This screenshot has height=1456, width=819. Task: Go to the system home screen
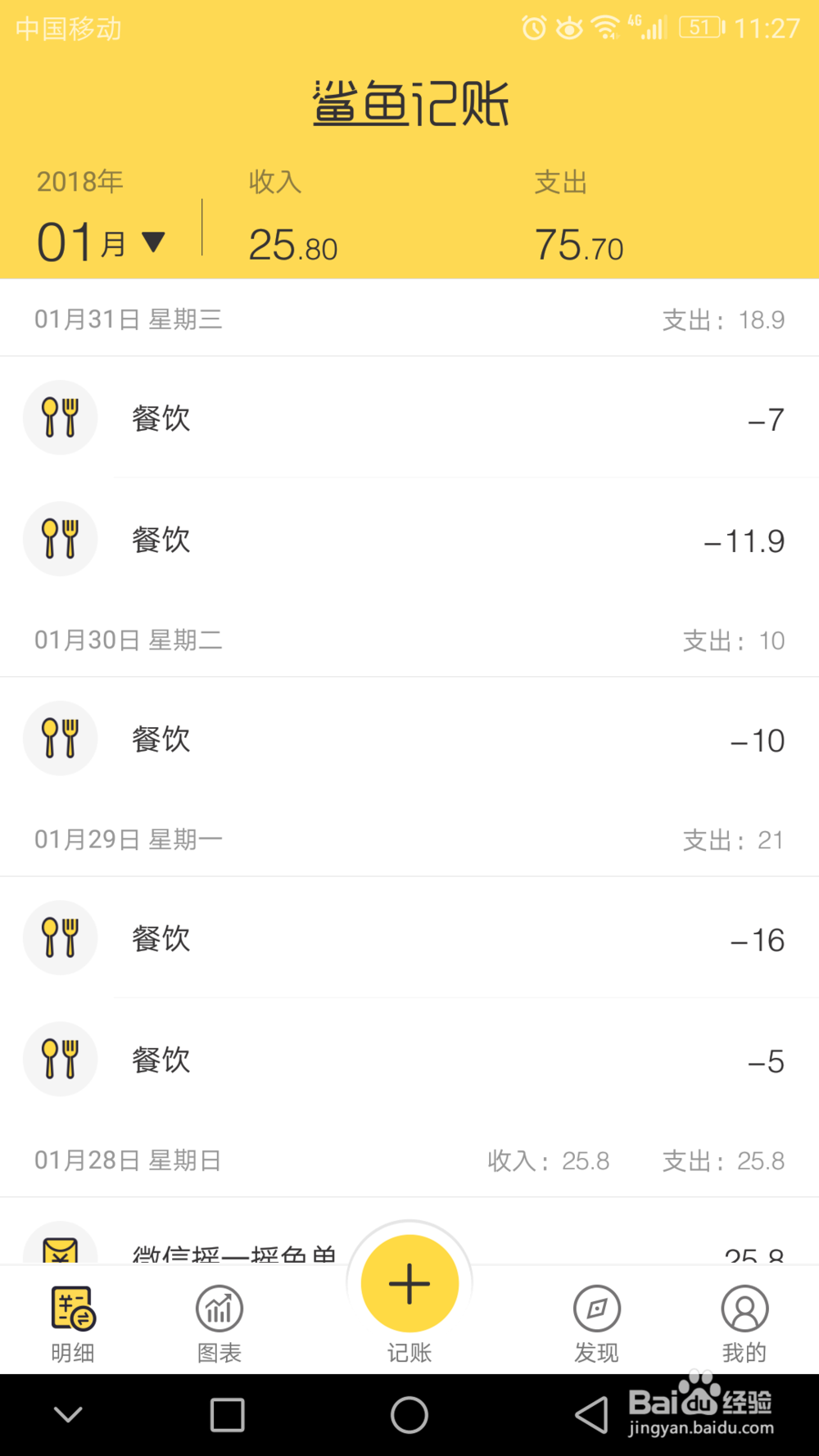tap(409, 1414)
